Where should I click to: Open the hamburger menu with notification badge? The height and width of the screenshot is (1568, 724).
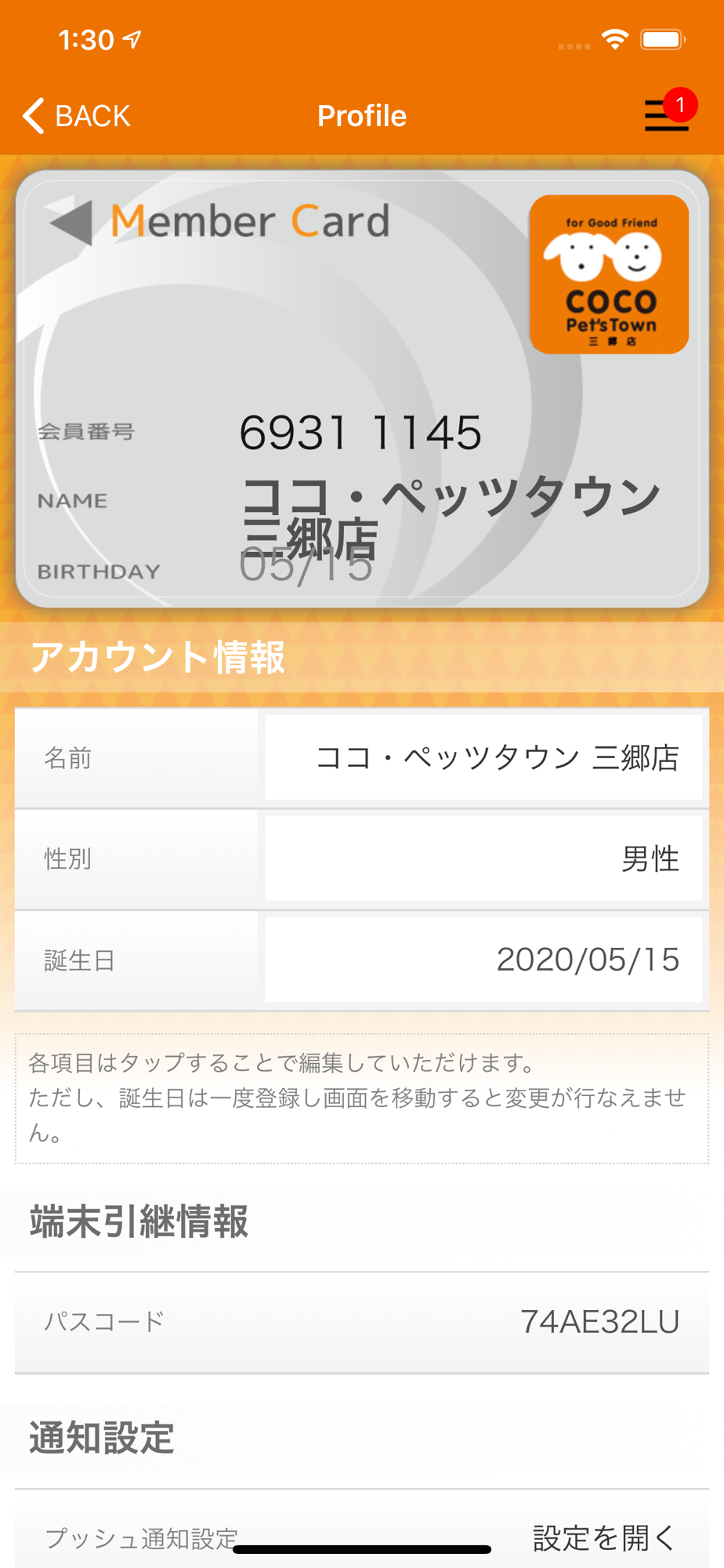click(x=667, y=116)
